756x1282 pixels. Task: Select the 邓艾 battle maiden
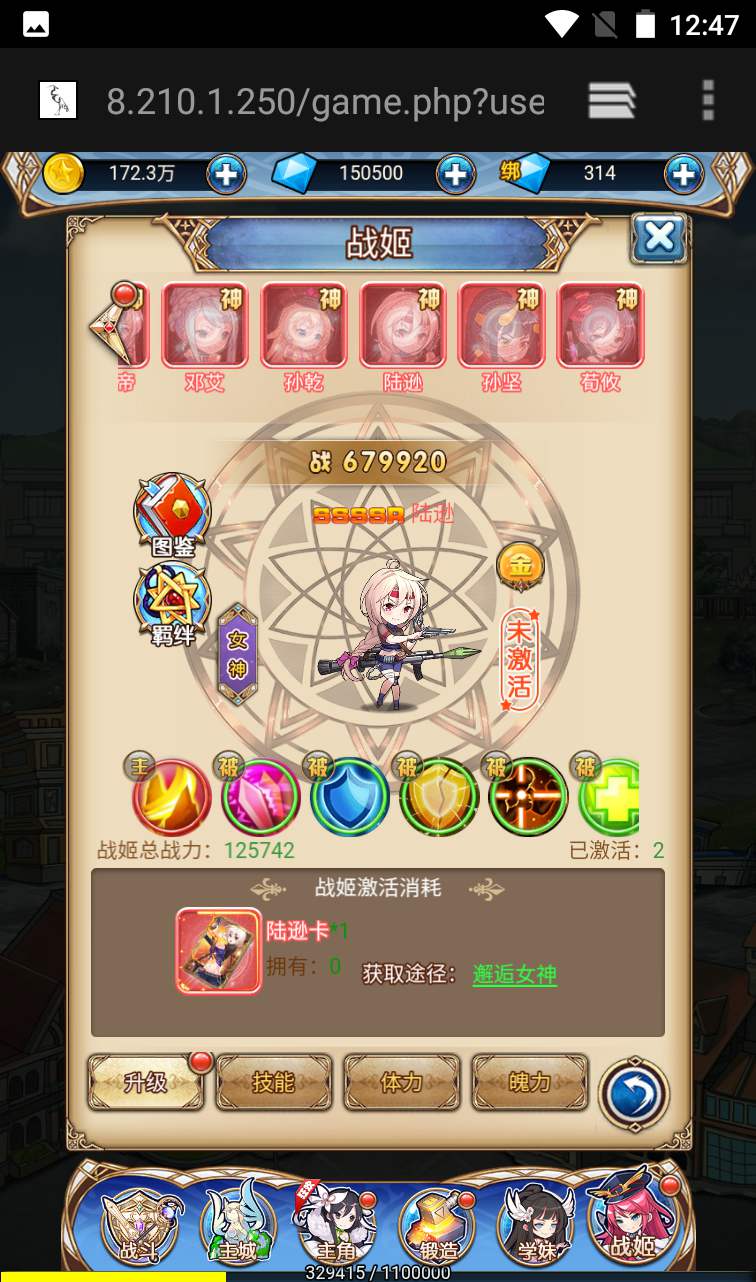[x=205, y=326]
